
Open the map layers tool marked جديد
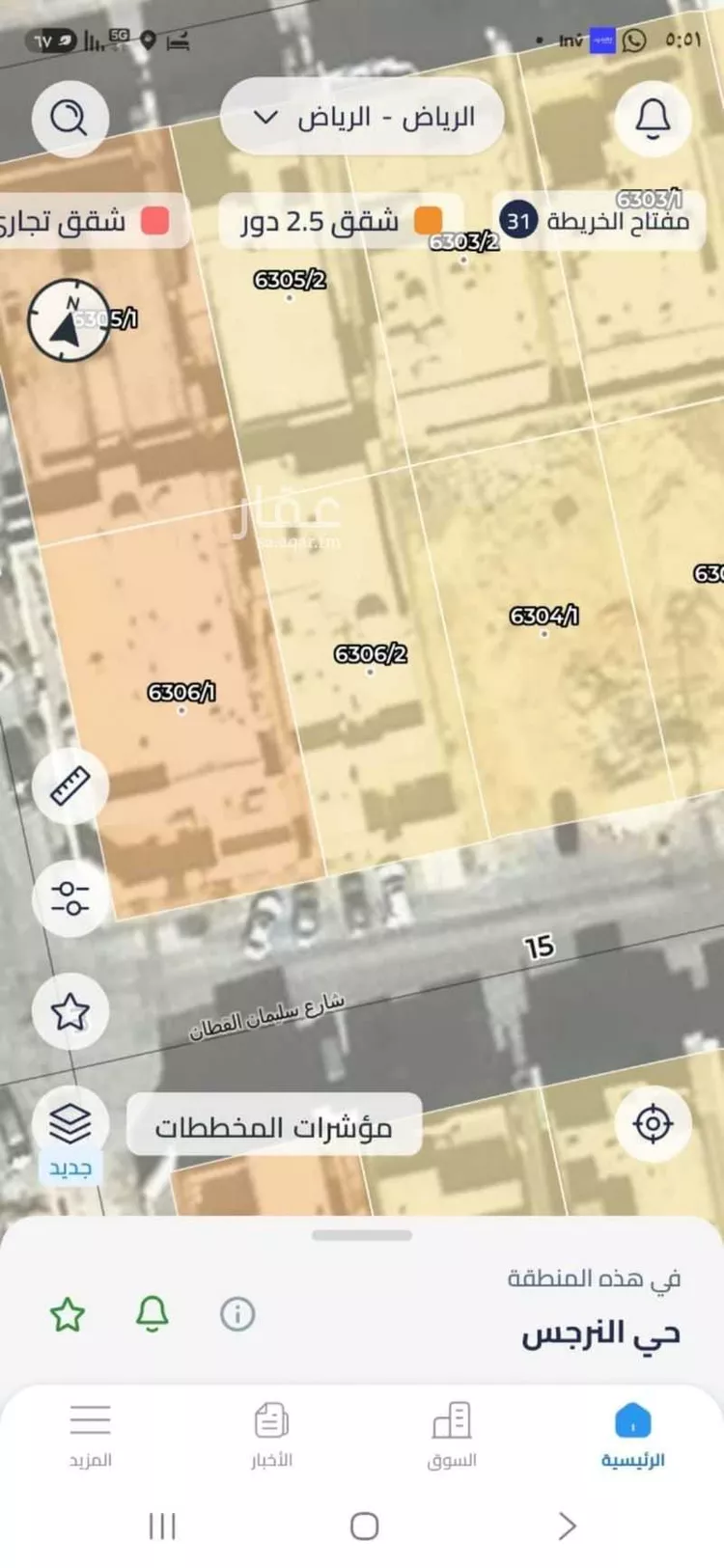(x=69, y=1124)
